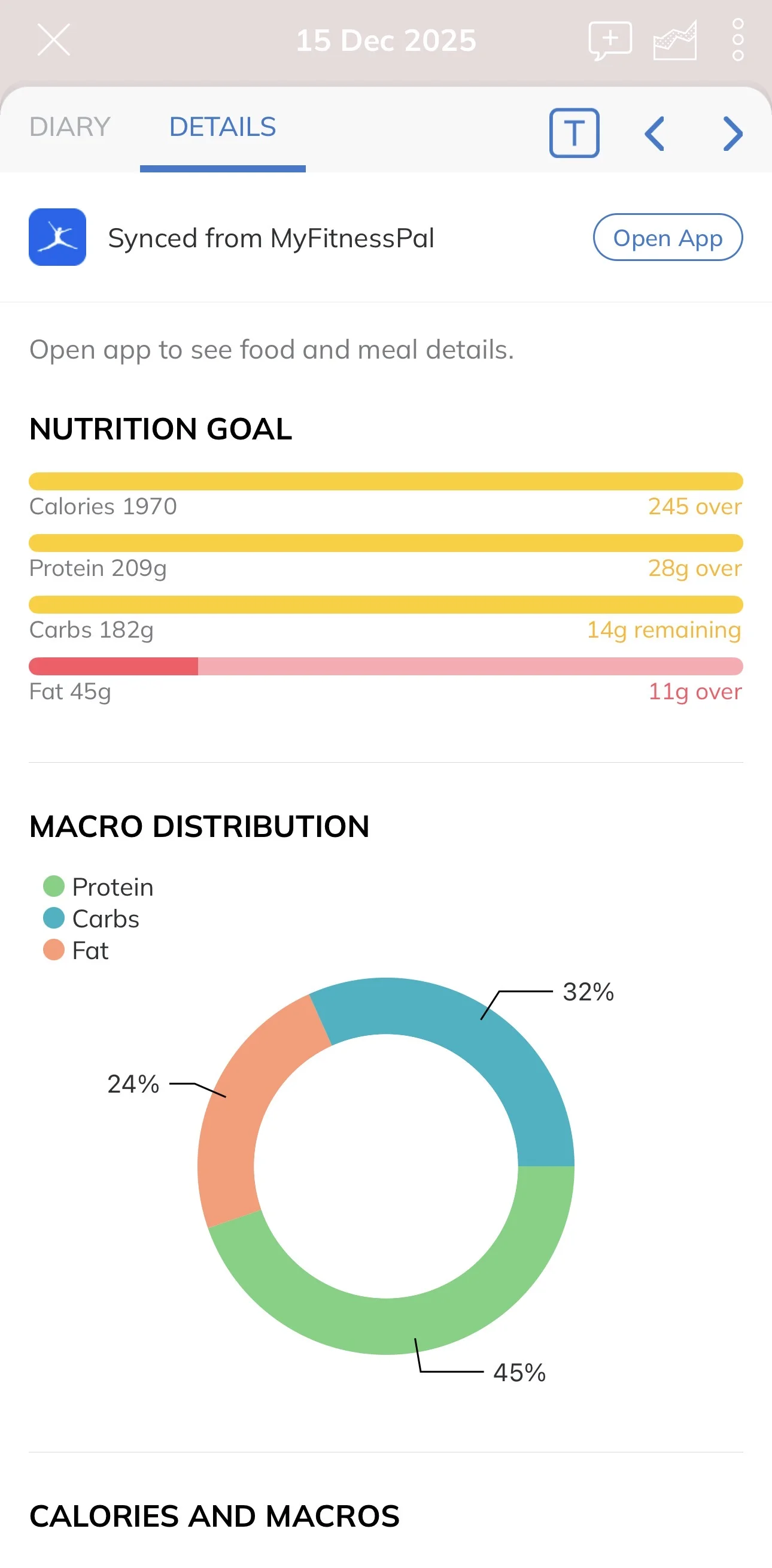The height and width of the screenshot is (1568, 772).
Task: Close the 15 Dec 2025 entry screen
Action: pos(53,40)
